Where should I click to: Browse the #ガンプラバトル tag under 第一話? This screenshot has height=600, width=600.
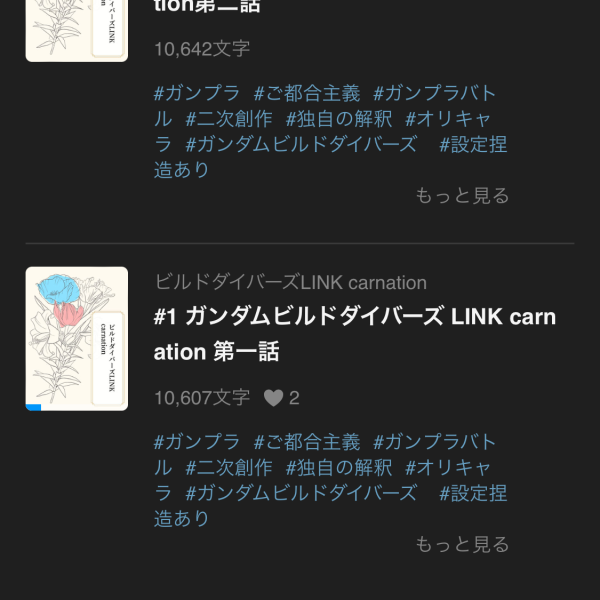[x=434, y=442]
